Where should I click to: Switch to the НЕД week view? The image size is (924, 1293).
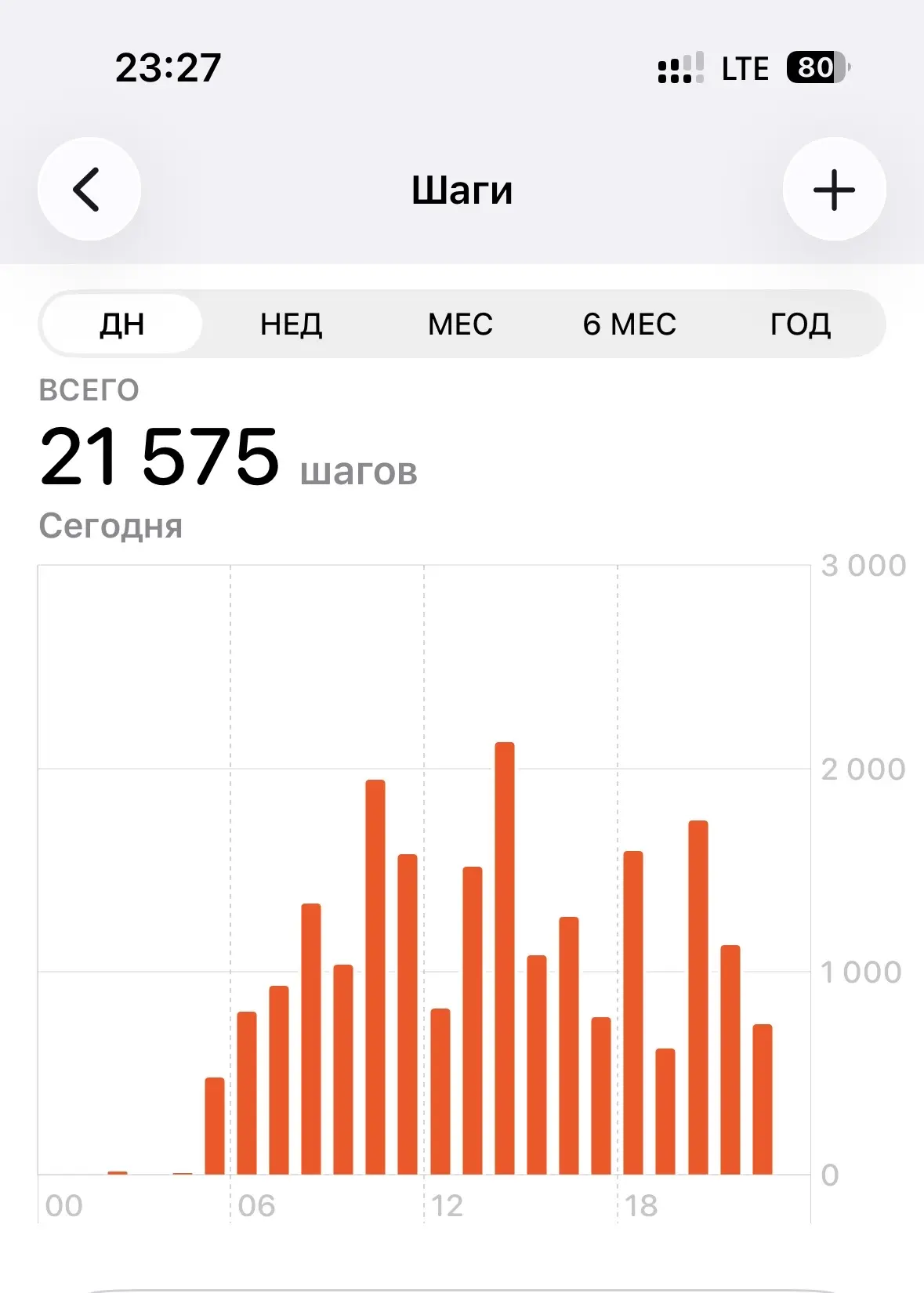point(292,324)
